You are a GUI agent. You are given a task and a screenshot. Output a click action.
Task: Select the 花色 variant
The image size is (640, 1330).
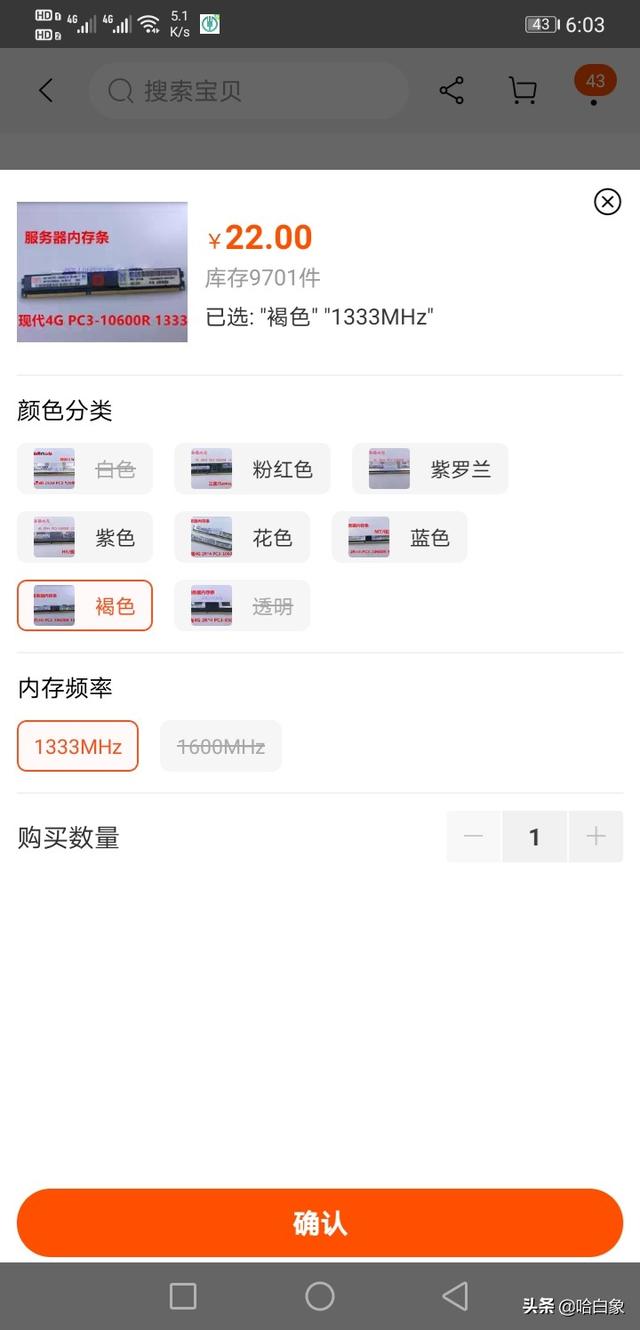pyautogui.click(x=242, y=538)
